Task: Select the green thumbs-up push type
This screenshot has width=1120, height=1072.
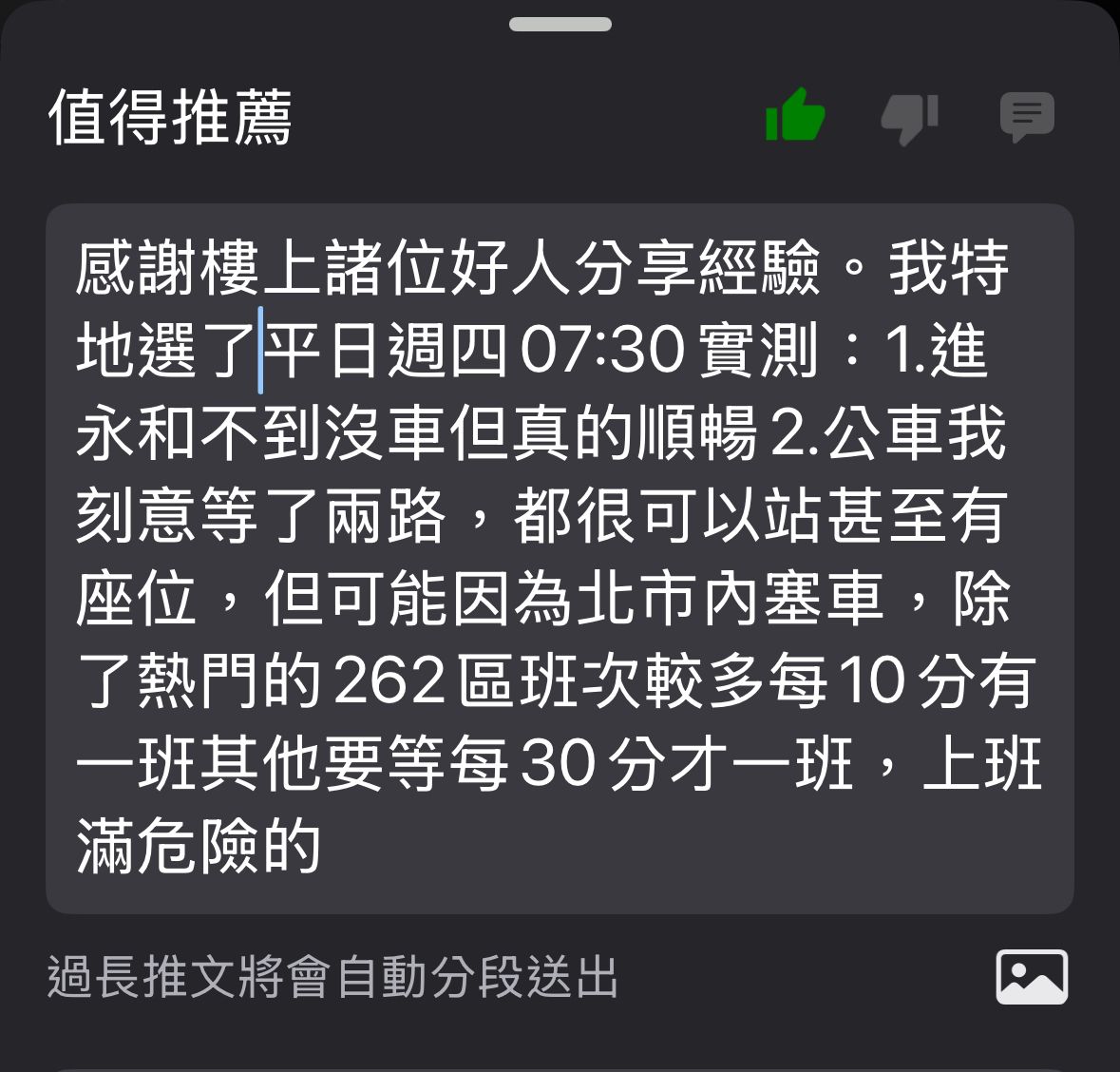Action: (x=794, y=116)
